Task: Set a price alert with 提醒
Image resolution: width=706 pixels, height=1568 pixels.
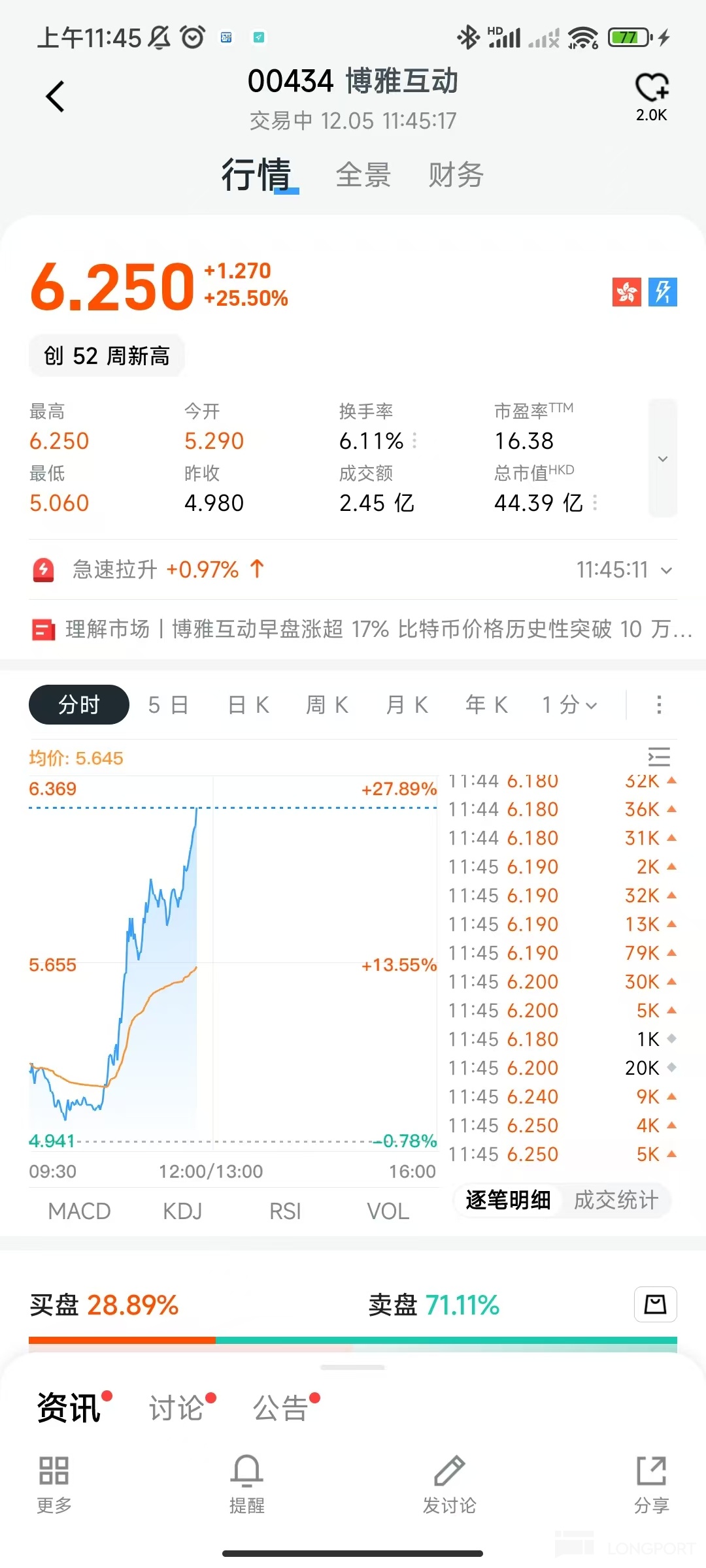Action: (247, 1482)
